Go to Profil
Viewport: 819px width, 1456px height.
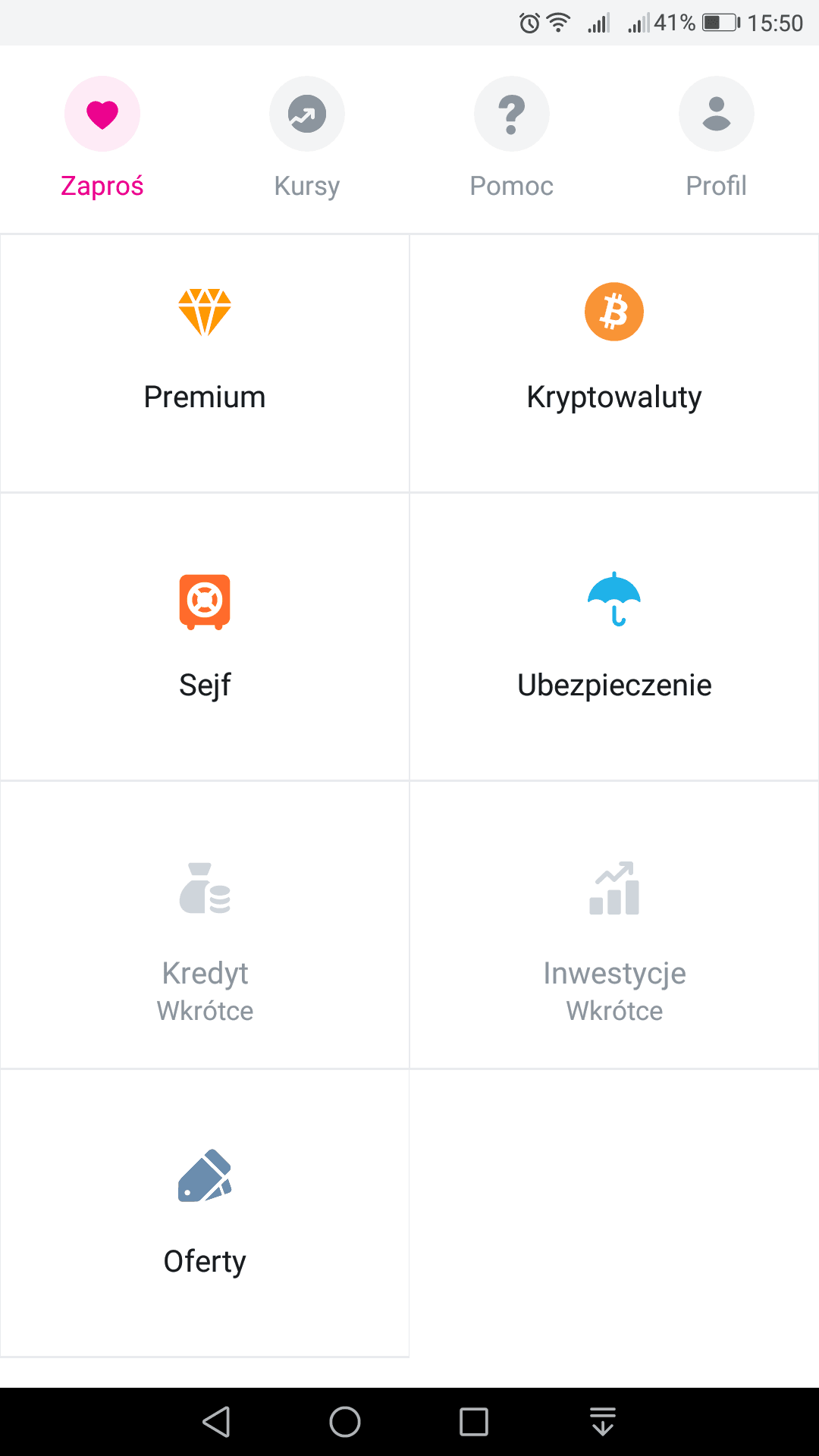[x=717, y=137]
